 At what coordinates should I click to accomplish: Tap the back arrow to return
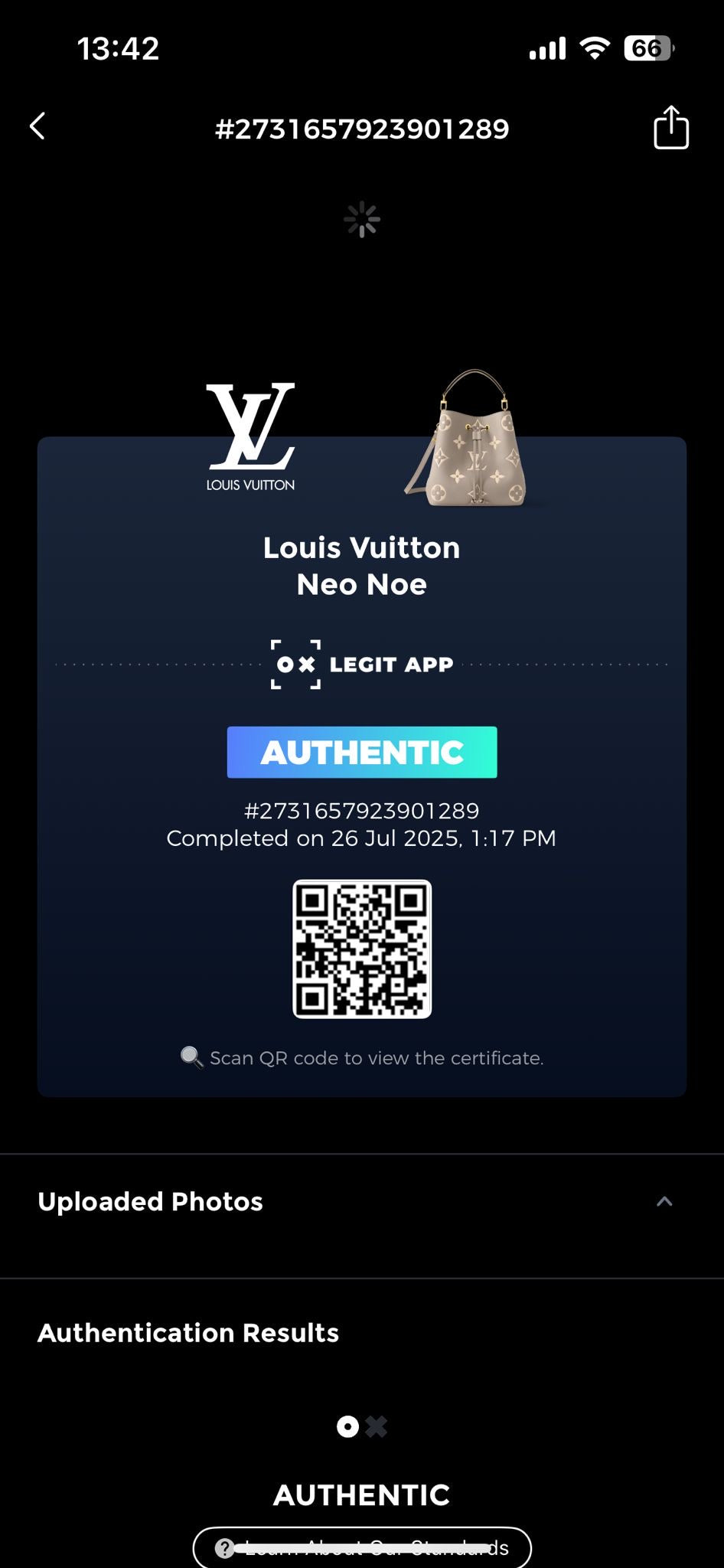tap(38, 127)
